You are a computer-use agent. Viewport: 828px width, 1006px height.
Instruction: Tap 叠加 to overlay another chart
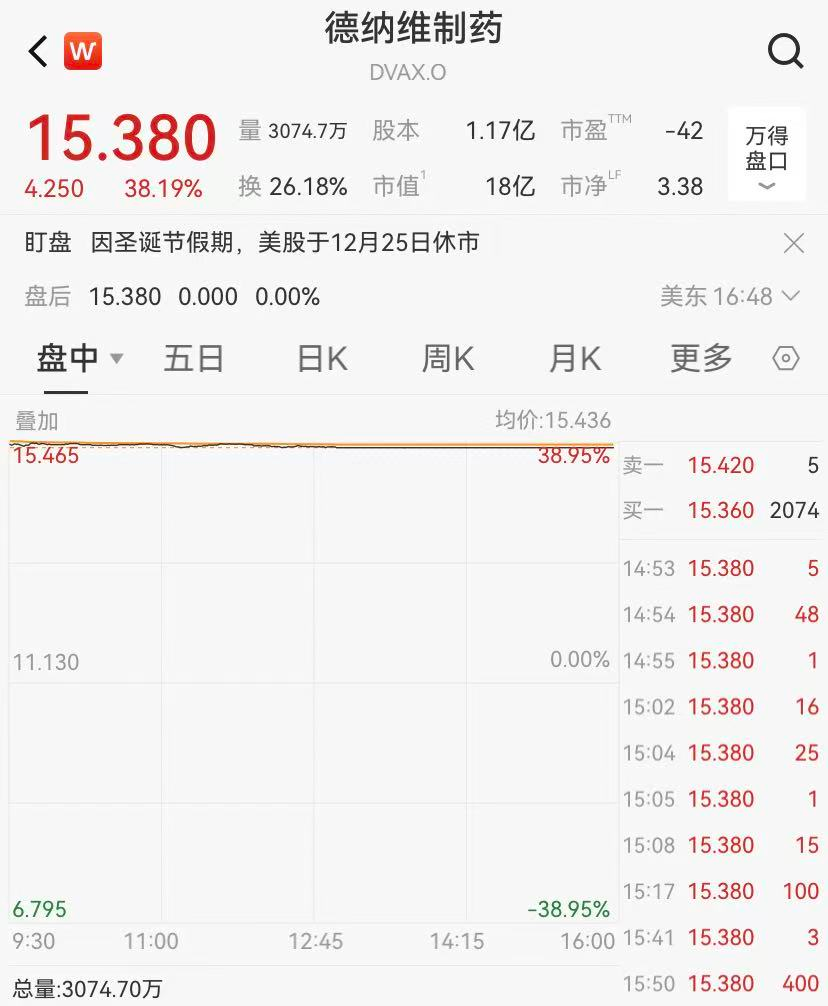(x=37, y=421)
